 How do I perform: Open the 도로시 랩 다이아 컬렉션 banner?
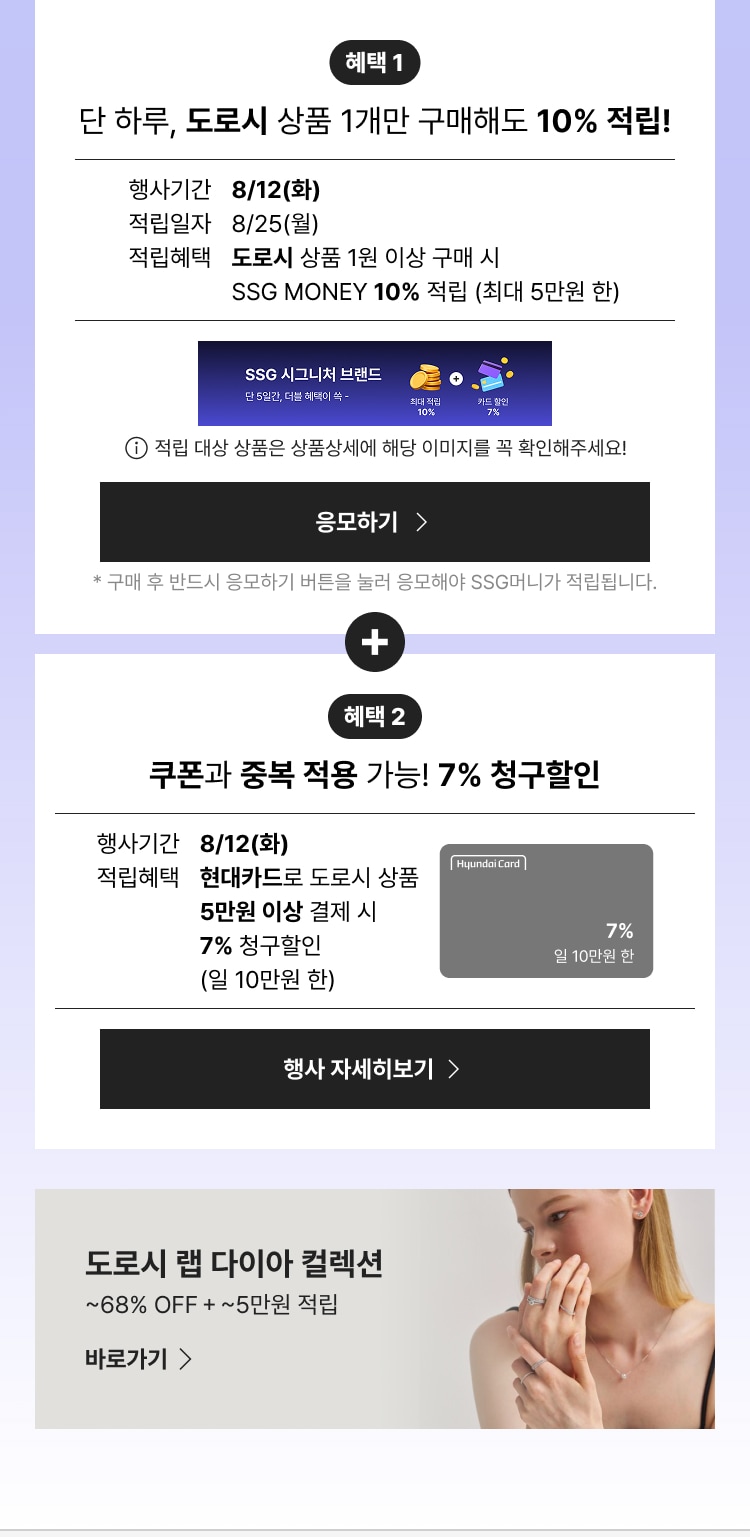(374, 1308)
